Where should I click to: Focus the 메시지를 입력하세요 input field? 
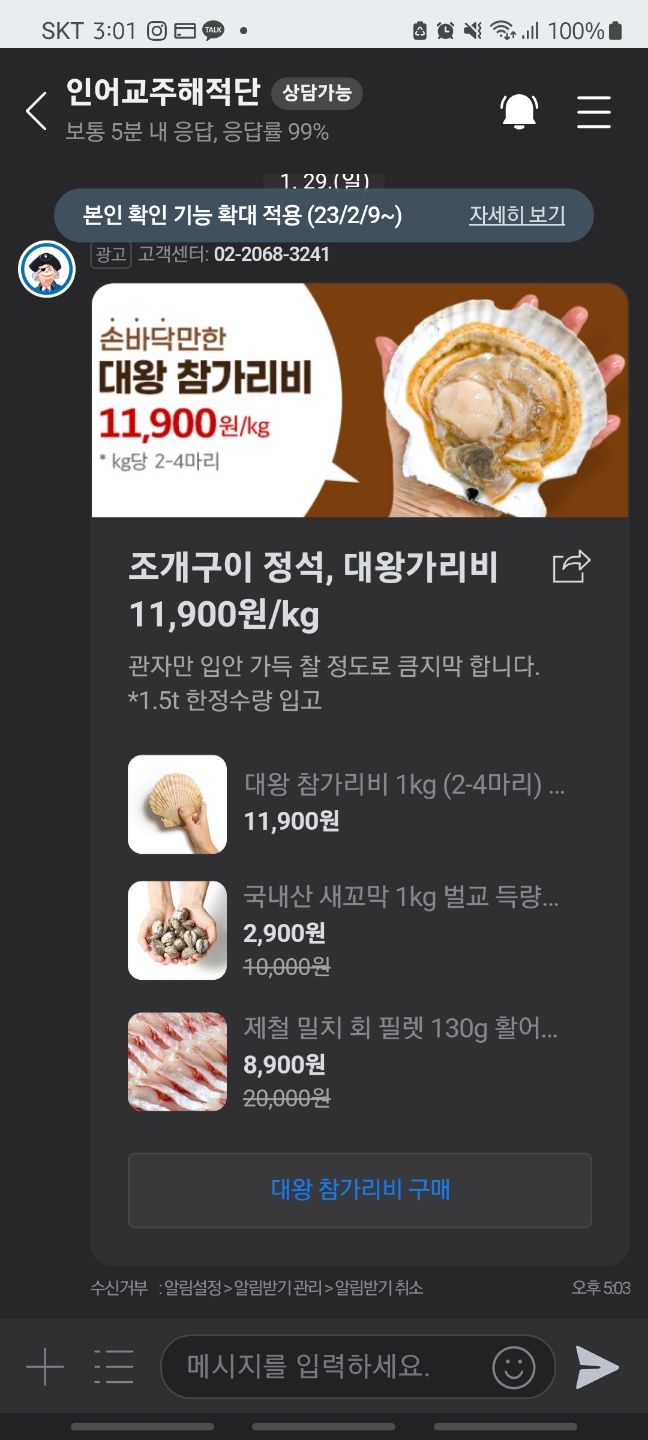(x=320, y=1366)
